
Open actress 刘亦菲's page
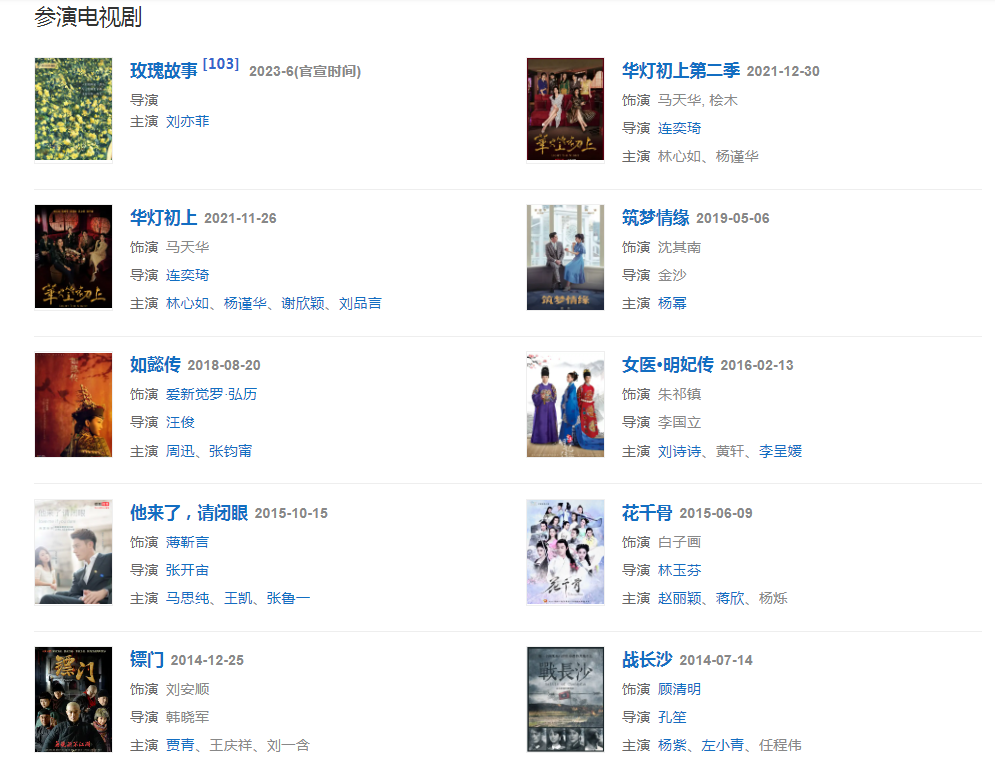pos(187,121)
